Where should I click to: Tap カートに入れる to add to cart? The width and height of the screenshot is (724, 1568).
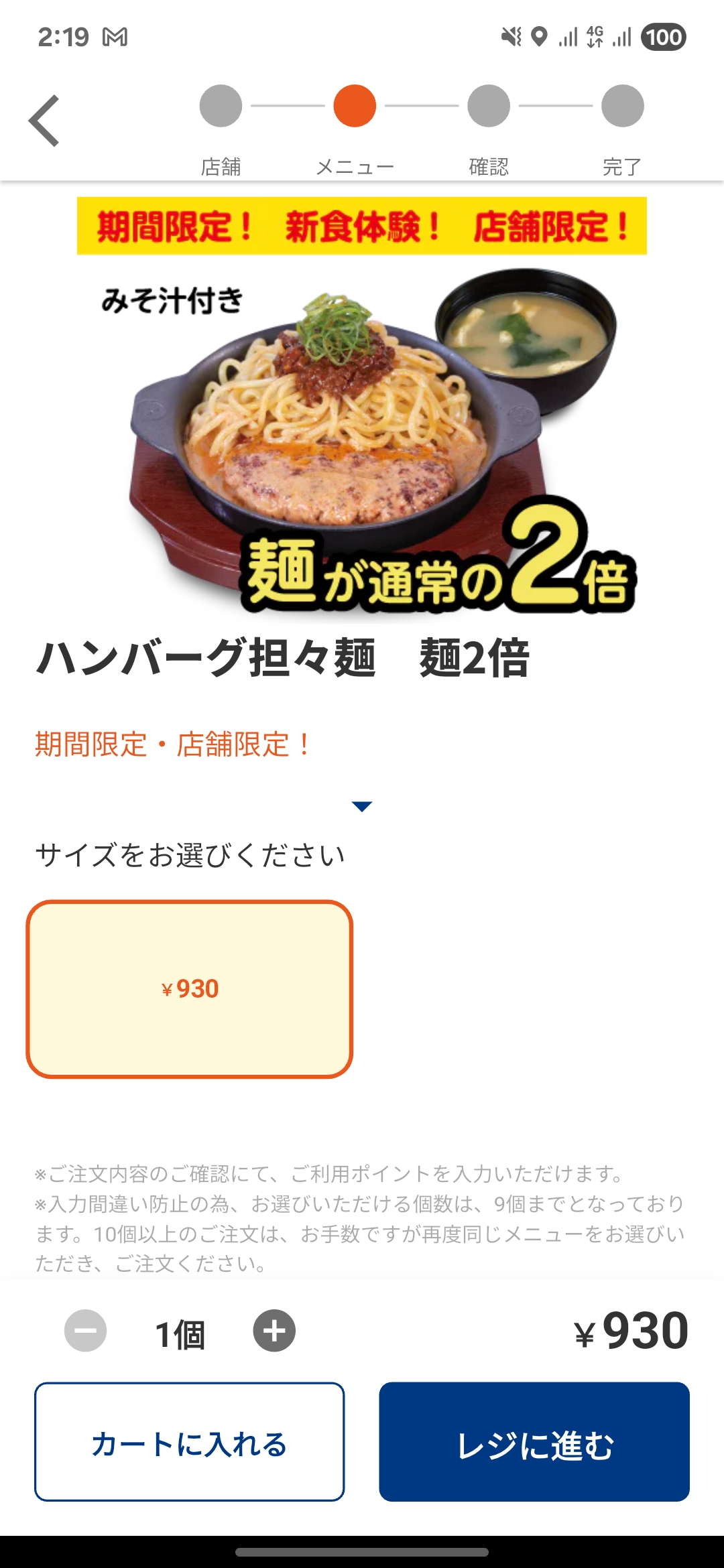pyautogui.click(x=190, y=1441)
